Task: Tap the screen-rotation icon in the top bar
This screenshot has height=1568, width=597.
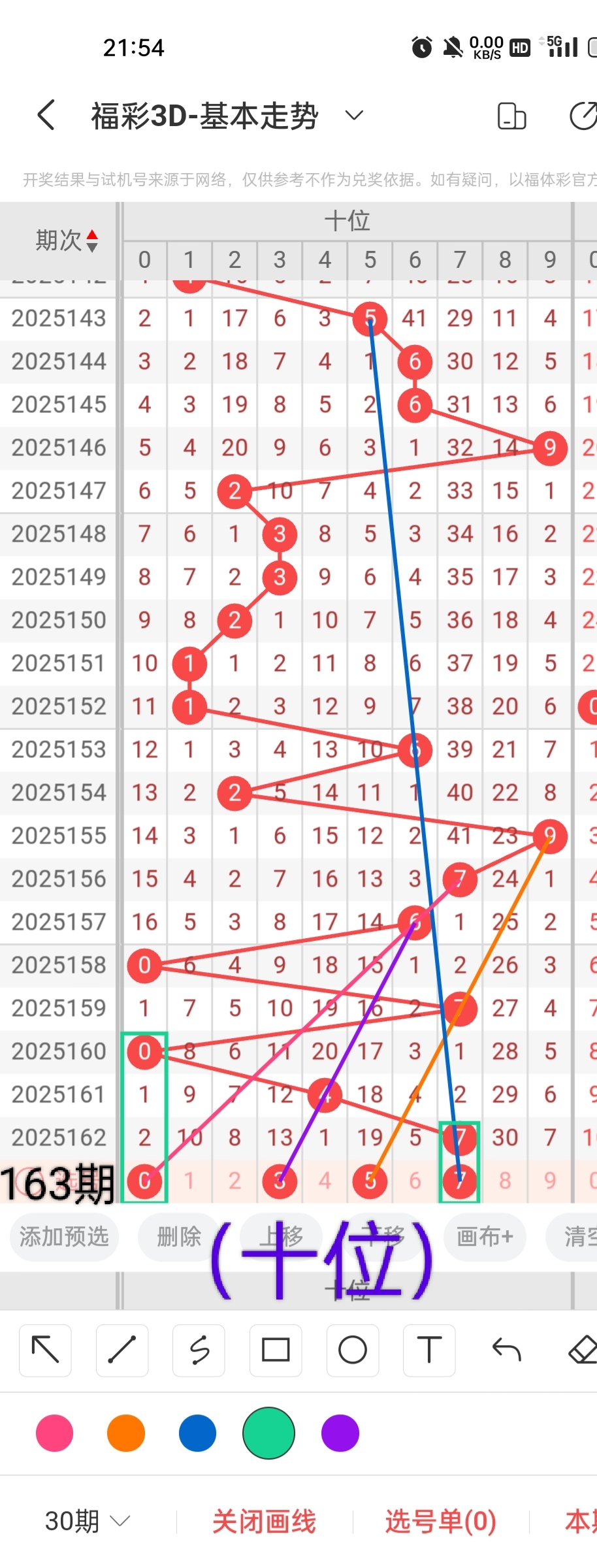Action: coord(511,116)
